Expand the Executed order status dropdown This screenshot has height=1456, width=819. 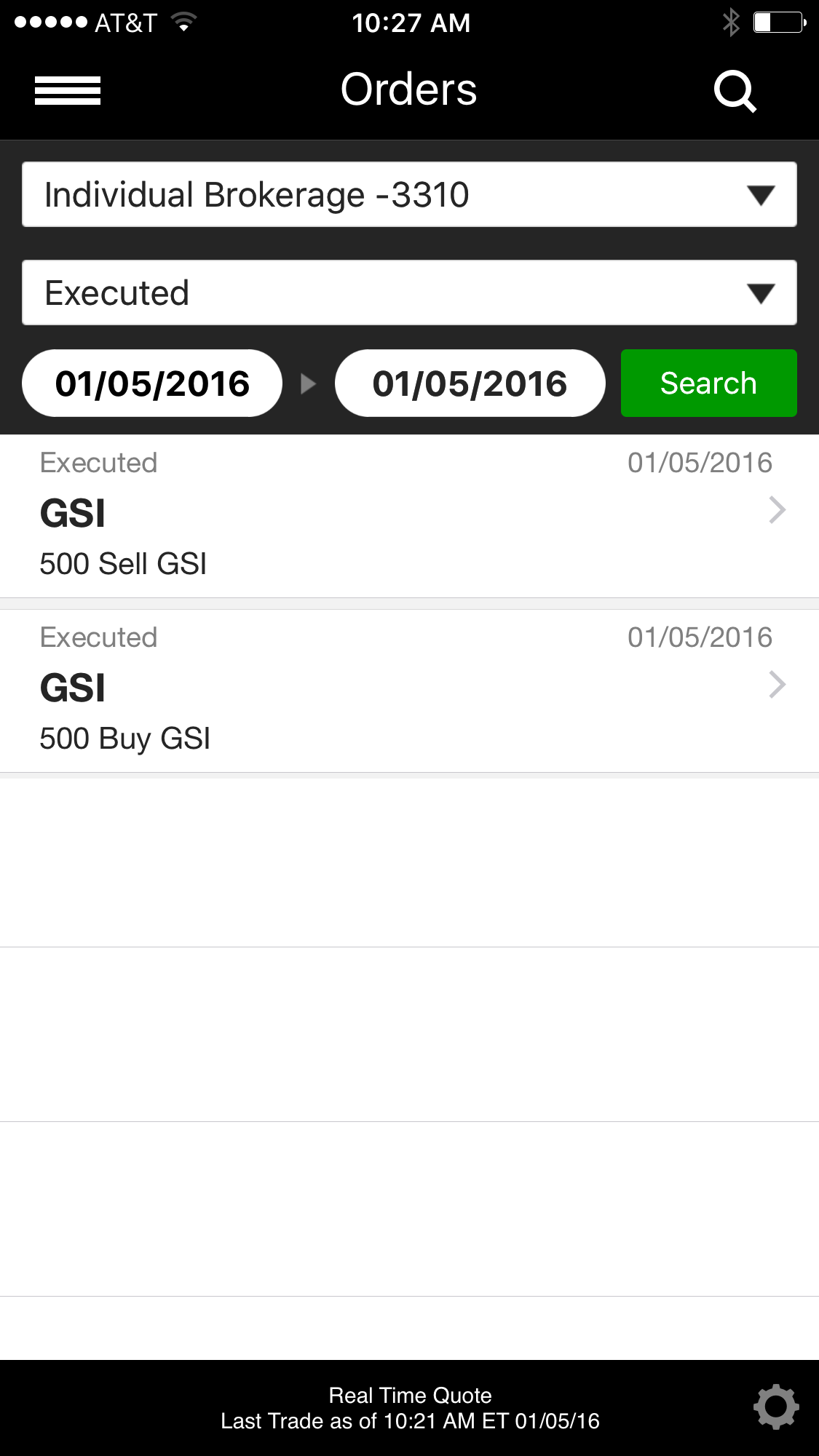click(409, 293)
